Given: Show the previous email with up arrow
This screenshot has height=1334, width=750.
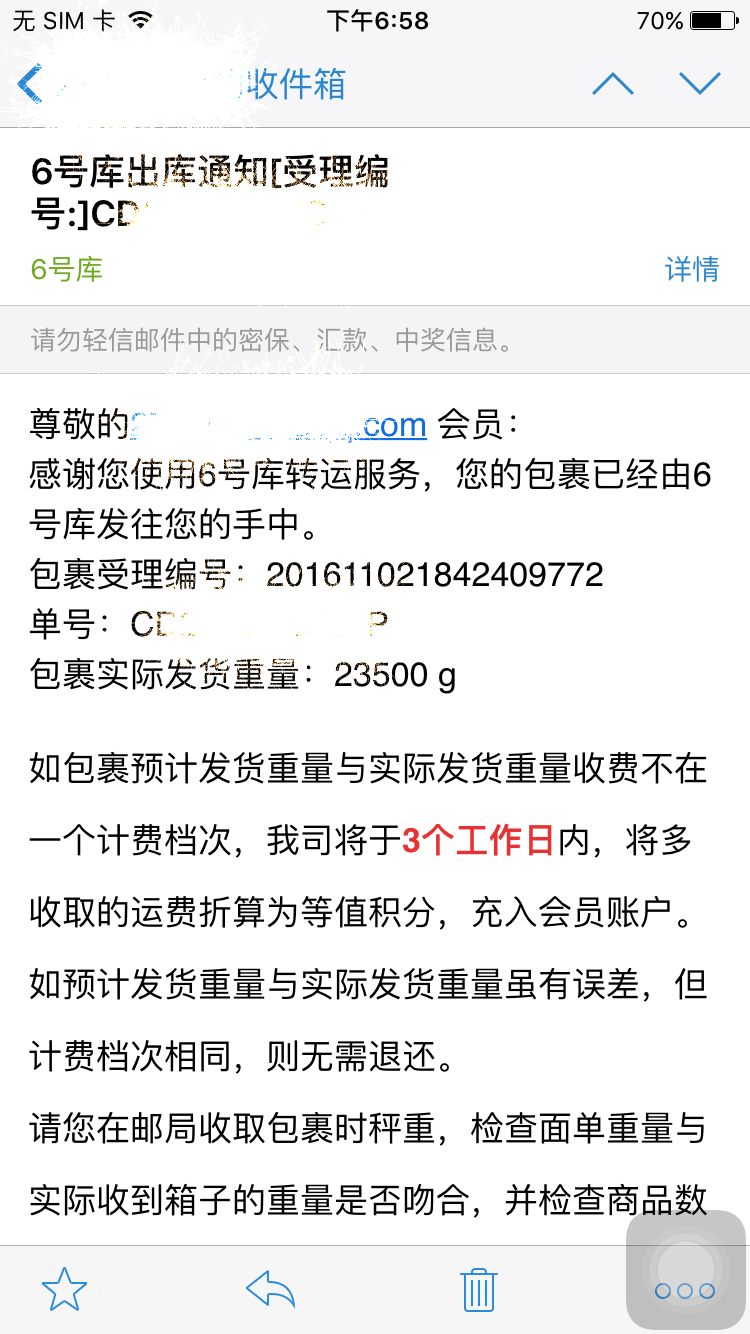Looking at the screenshot, I should click(x=613, y=84).
